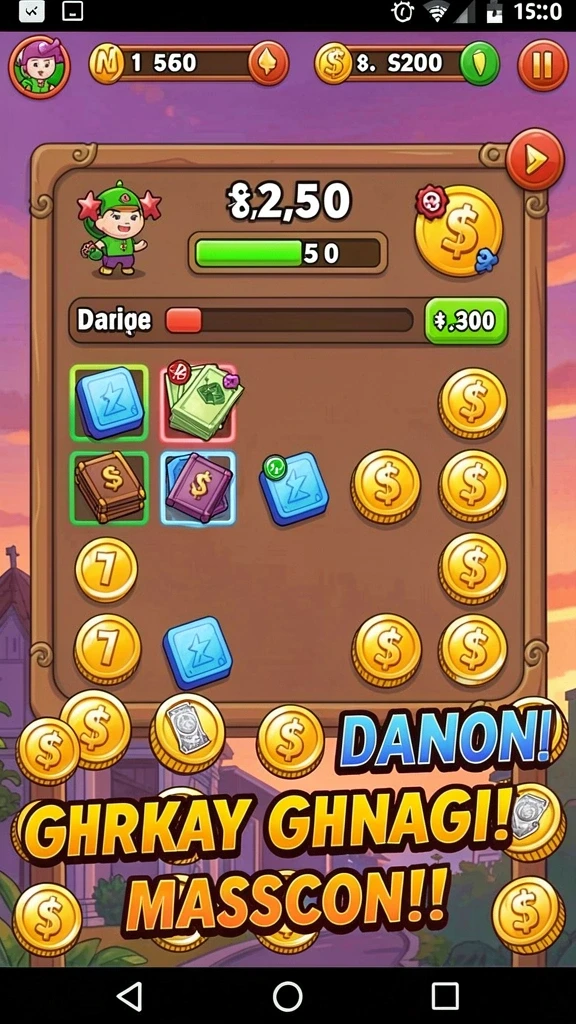Tap the green button on the S200 cash bar
The width and height of the screenshot is (576, 1024).
click(x=479, y=63)
